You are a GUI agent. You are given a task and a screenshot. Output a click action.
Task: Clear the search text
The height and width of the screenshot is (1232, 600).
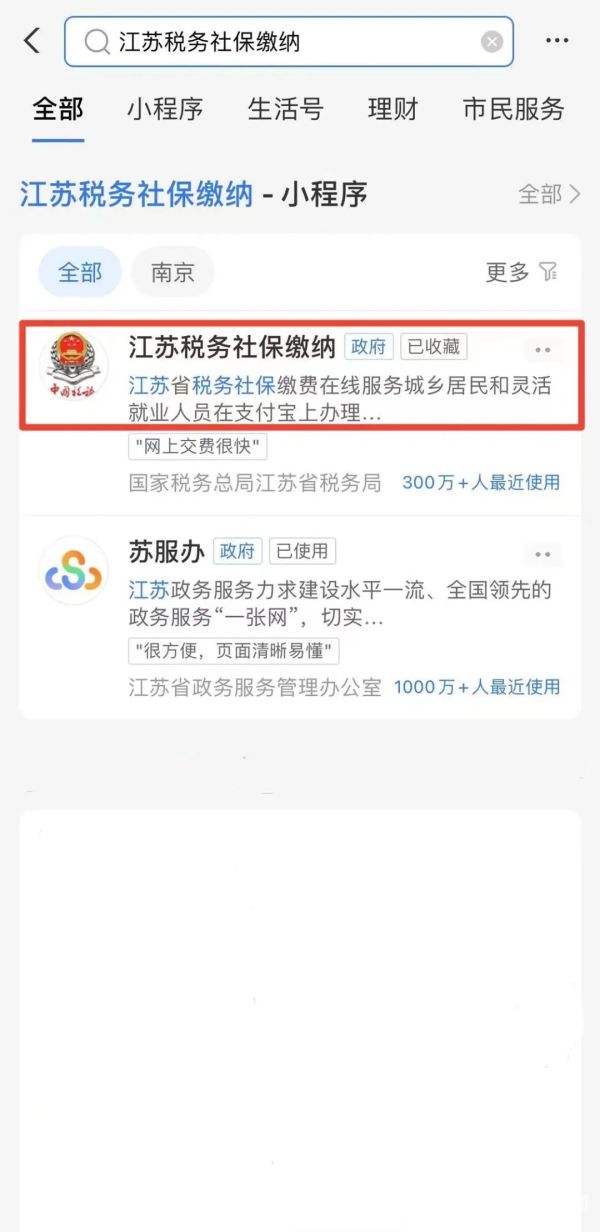491,42
